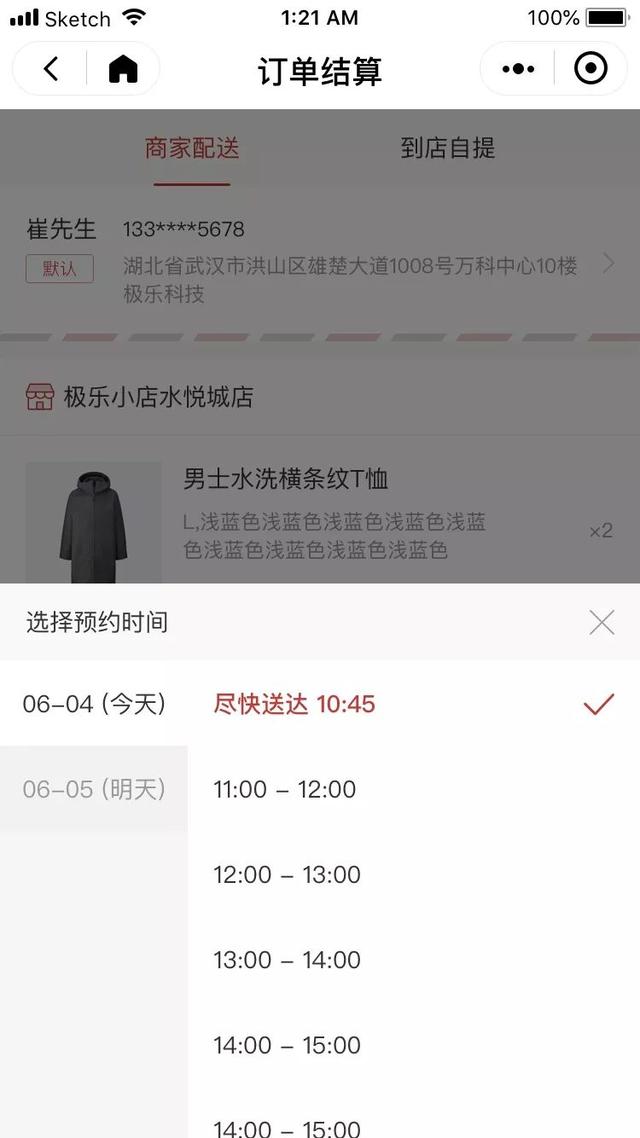Pick the 12:00 – 13:00 time slot
Screen dimensions: 640x1138
coord(286,874)
